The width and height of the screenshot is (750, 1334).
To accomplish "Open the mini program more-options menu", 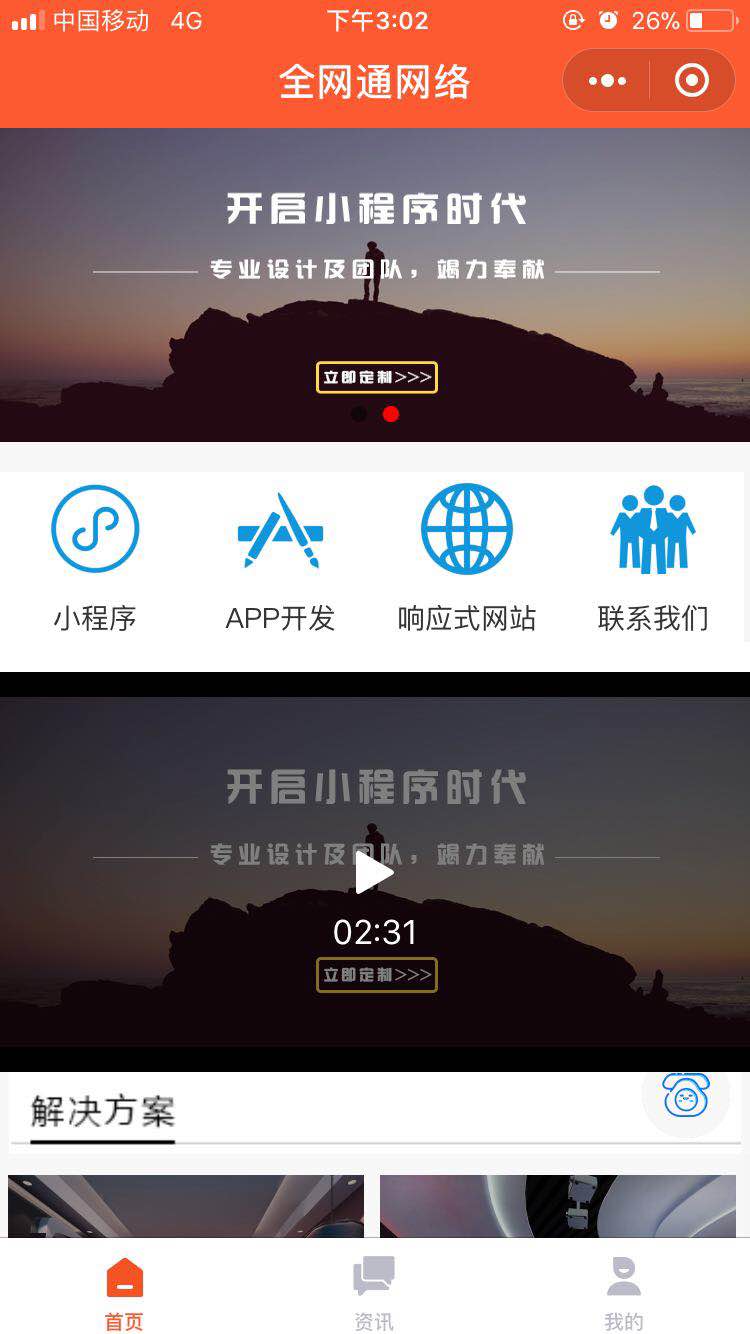I will (x=607, y=81).
